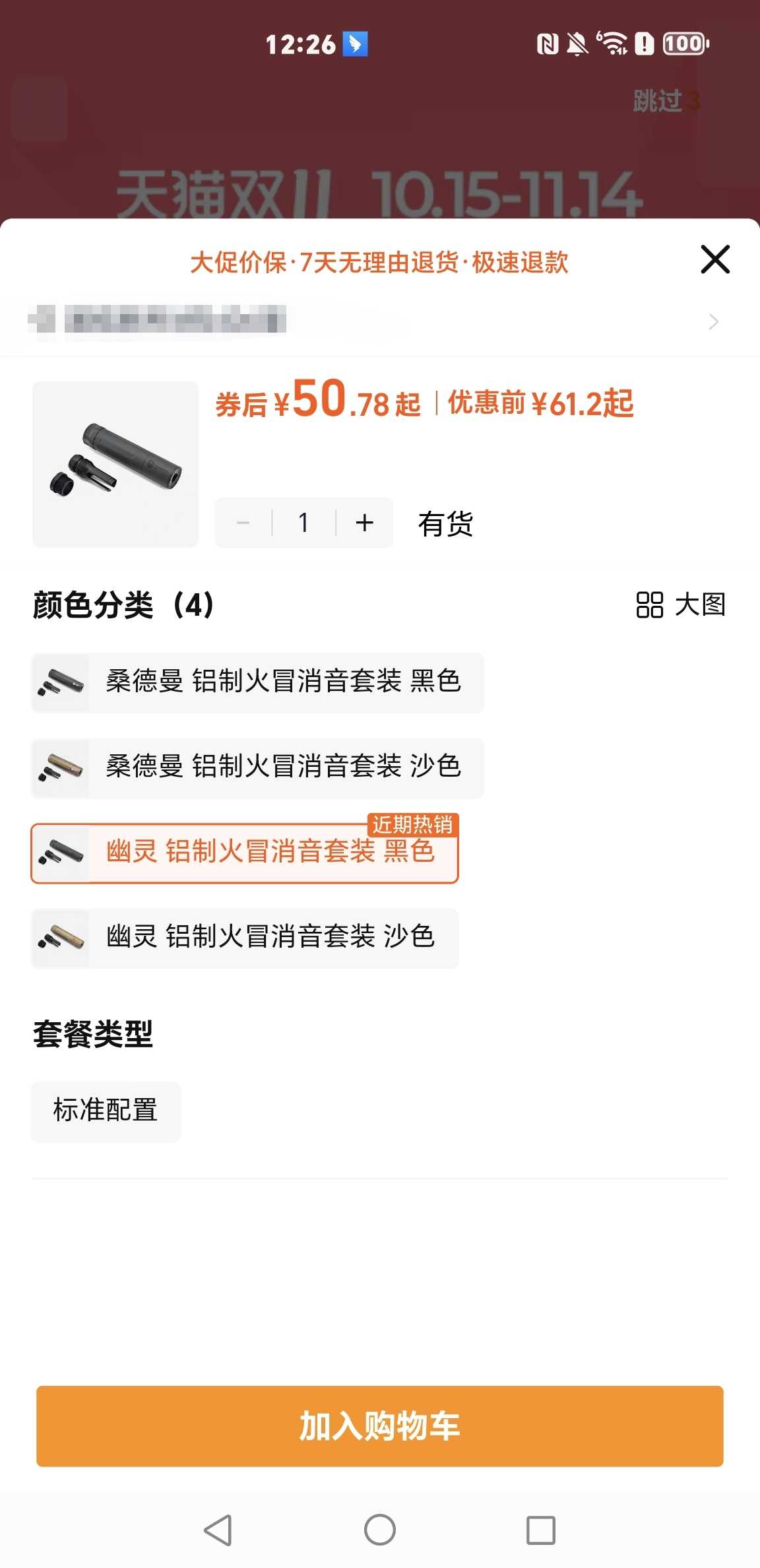The image size is (760, 1568).
Task: Edit the quantity number field
Action: point(303,523)
